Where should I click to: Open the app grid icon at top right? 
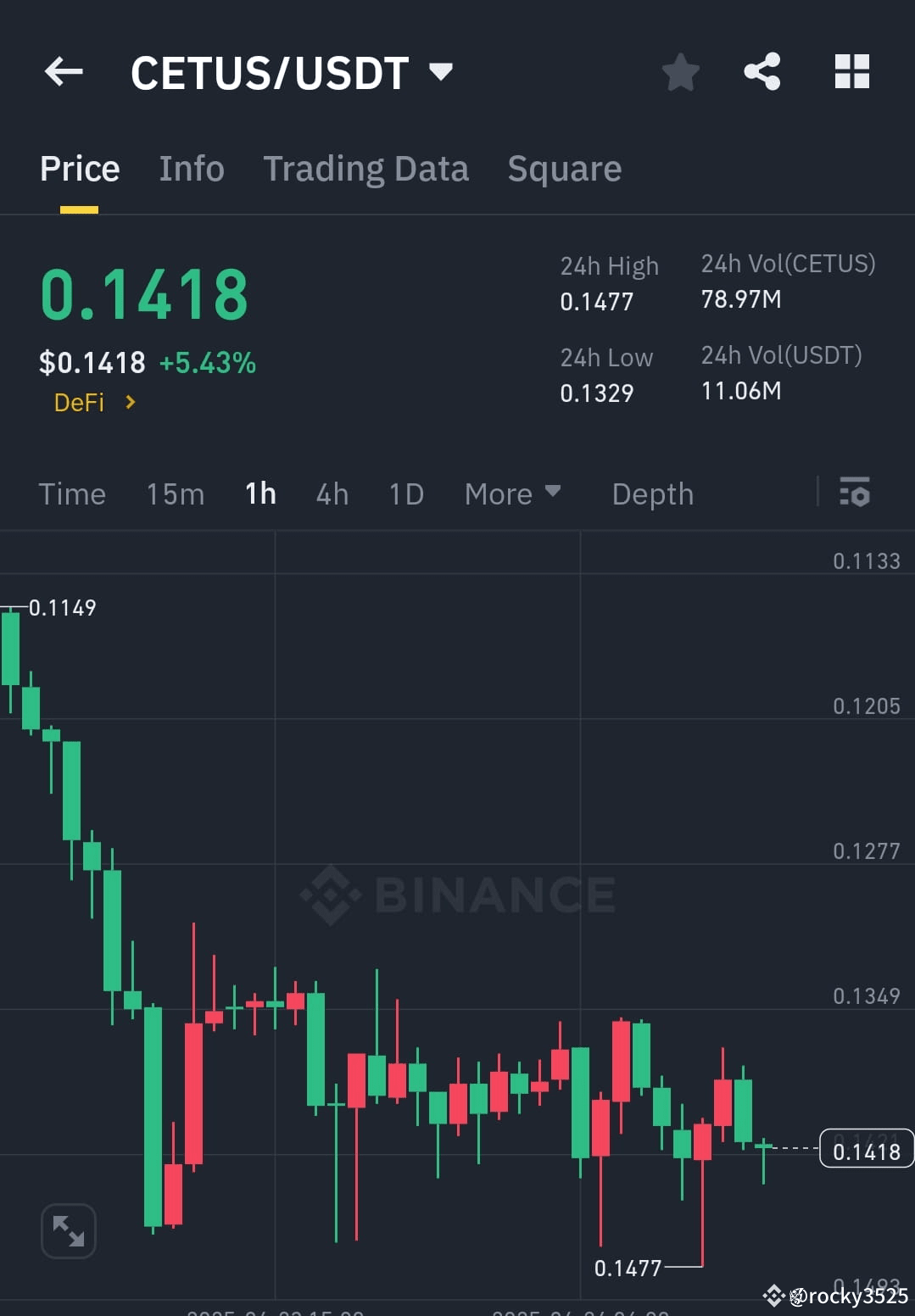(x=851, y=72)
